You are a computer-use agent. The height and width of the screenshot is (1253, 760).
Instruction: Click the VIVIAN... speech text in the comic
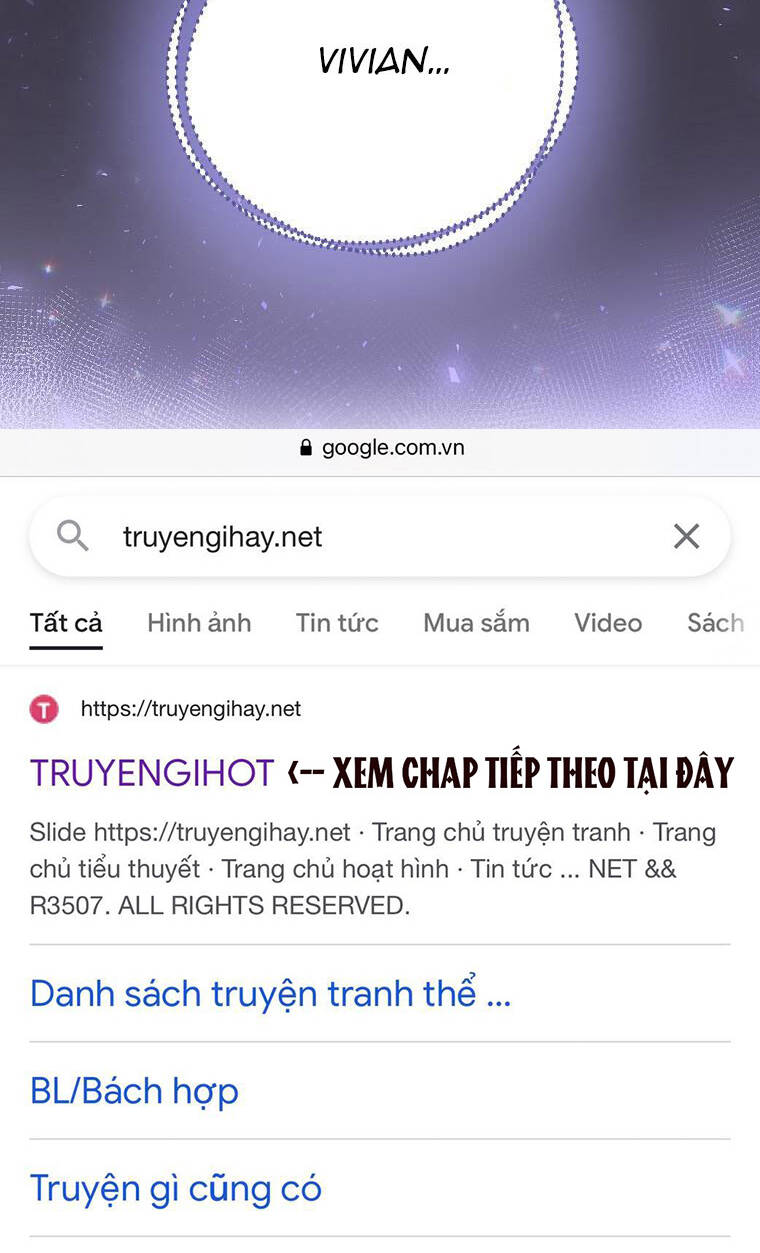(x=385, y=62)
